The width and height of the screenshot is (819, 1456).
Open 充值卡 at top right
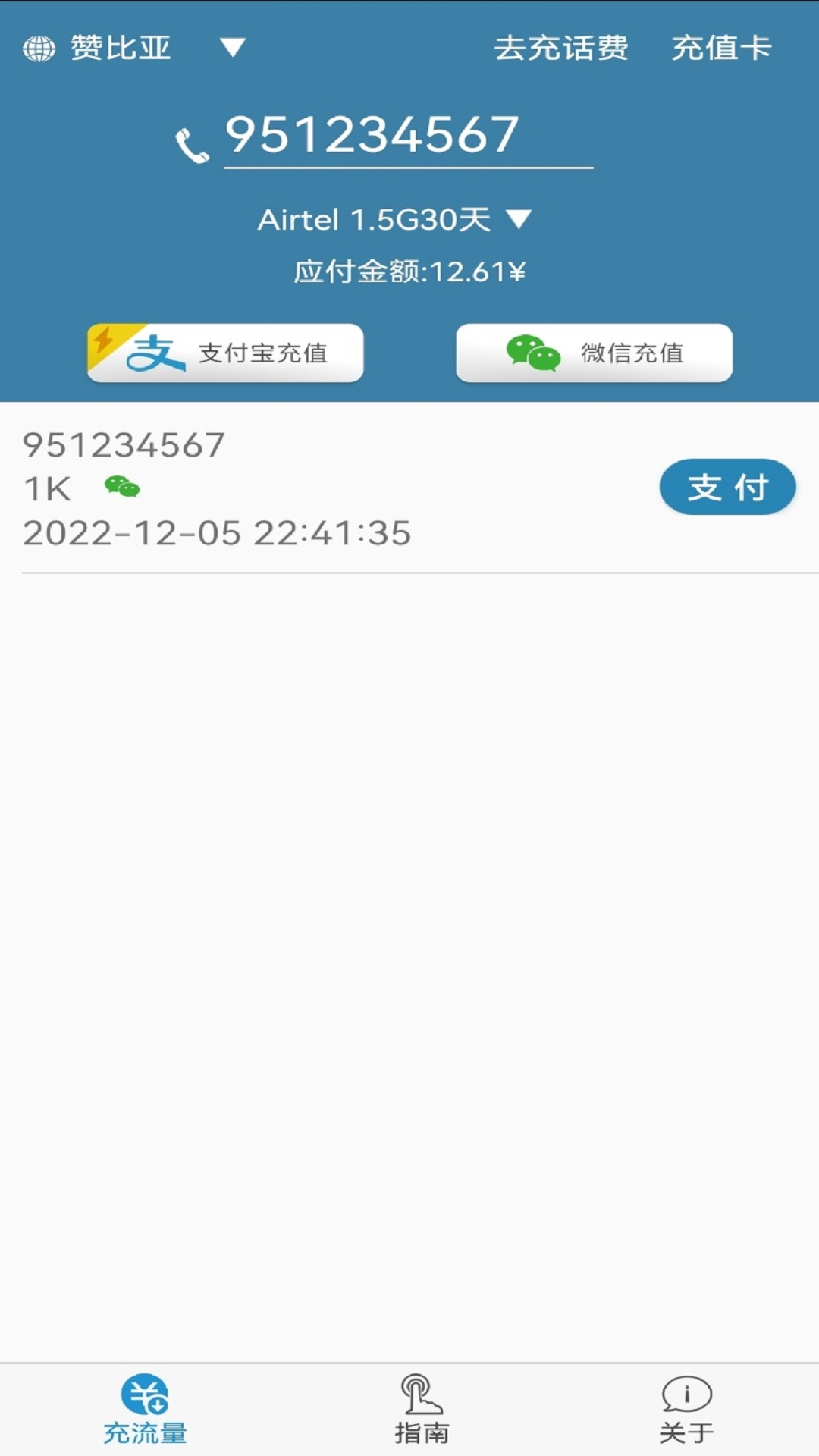[720, 47]
